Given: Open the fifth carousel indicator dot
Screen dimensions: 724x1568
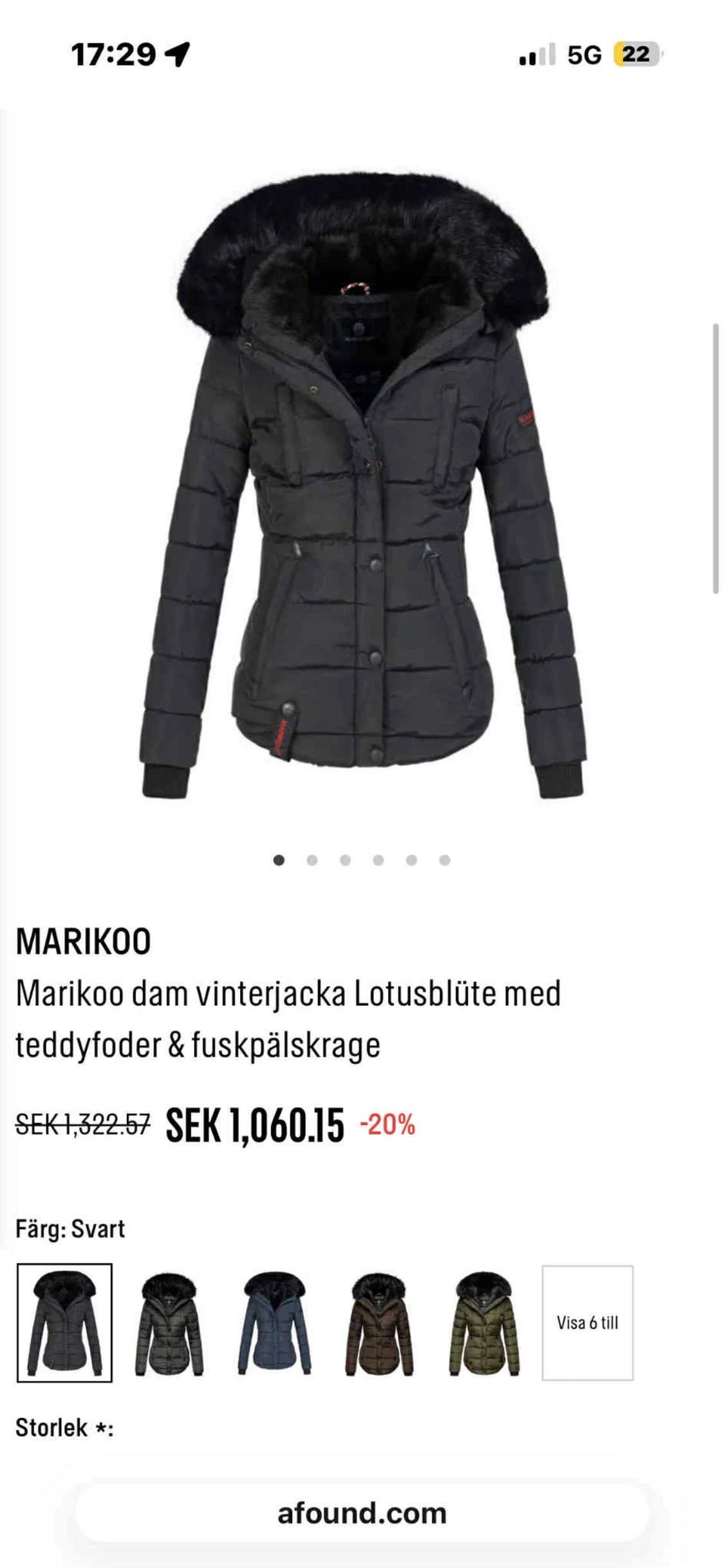Looking at the screenshot, I should click(x=409, y=859).
